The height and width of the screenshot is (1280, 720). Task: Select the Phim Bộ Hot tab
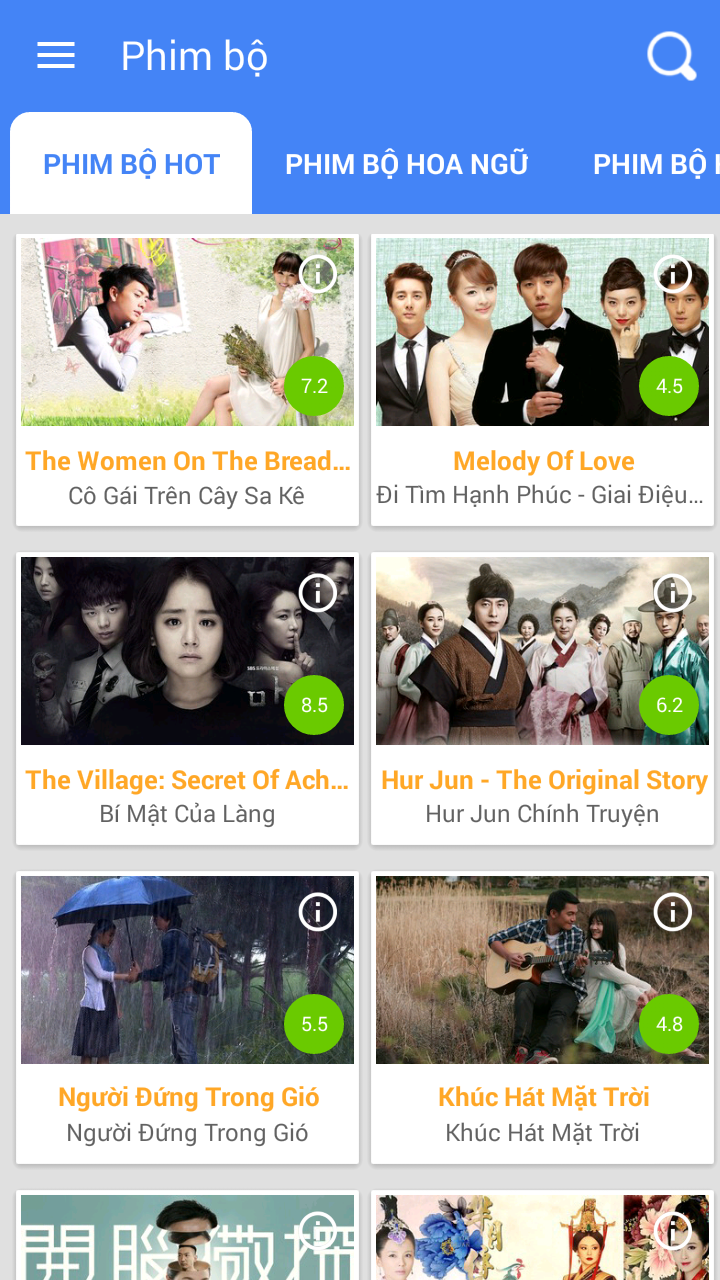131,164
